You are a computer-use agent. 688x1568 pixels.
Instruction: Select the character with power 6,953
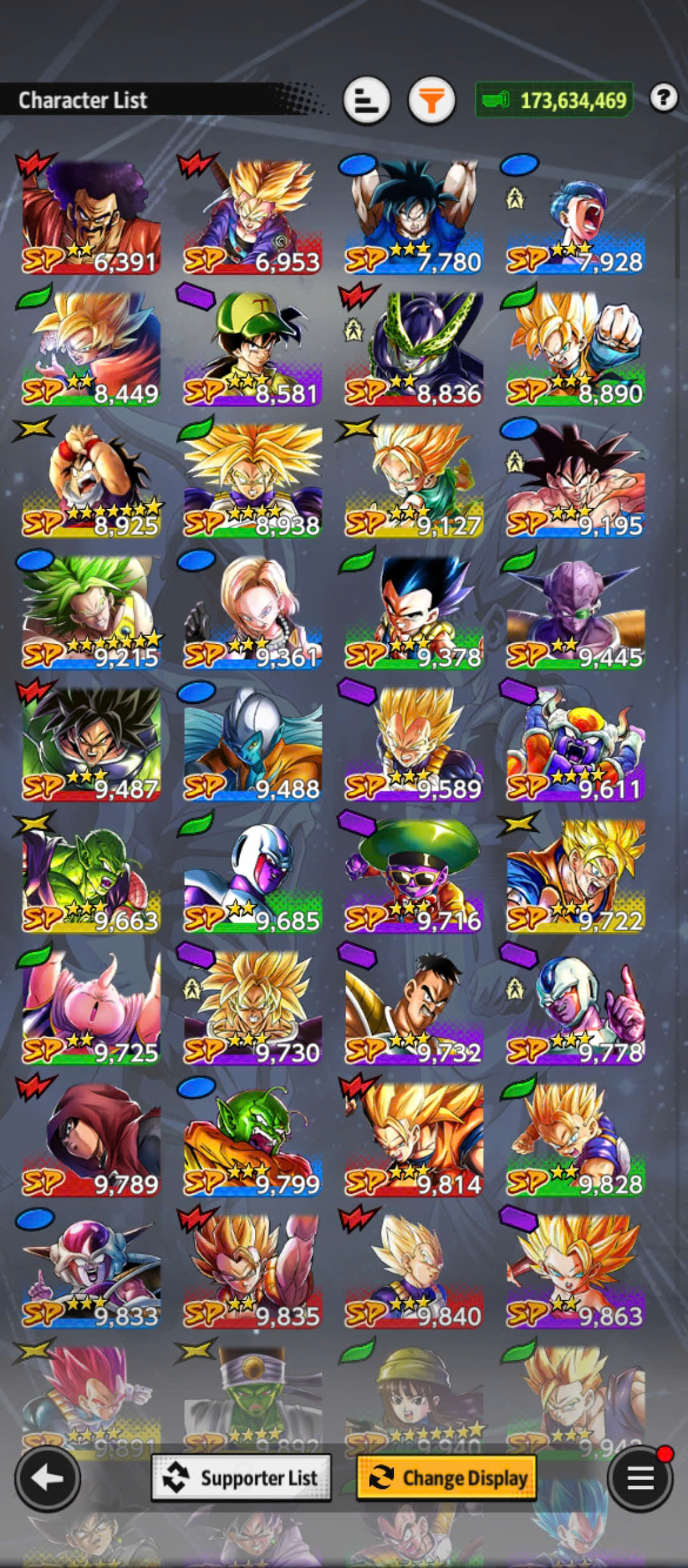(x=252, y=217)
